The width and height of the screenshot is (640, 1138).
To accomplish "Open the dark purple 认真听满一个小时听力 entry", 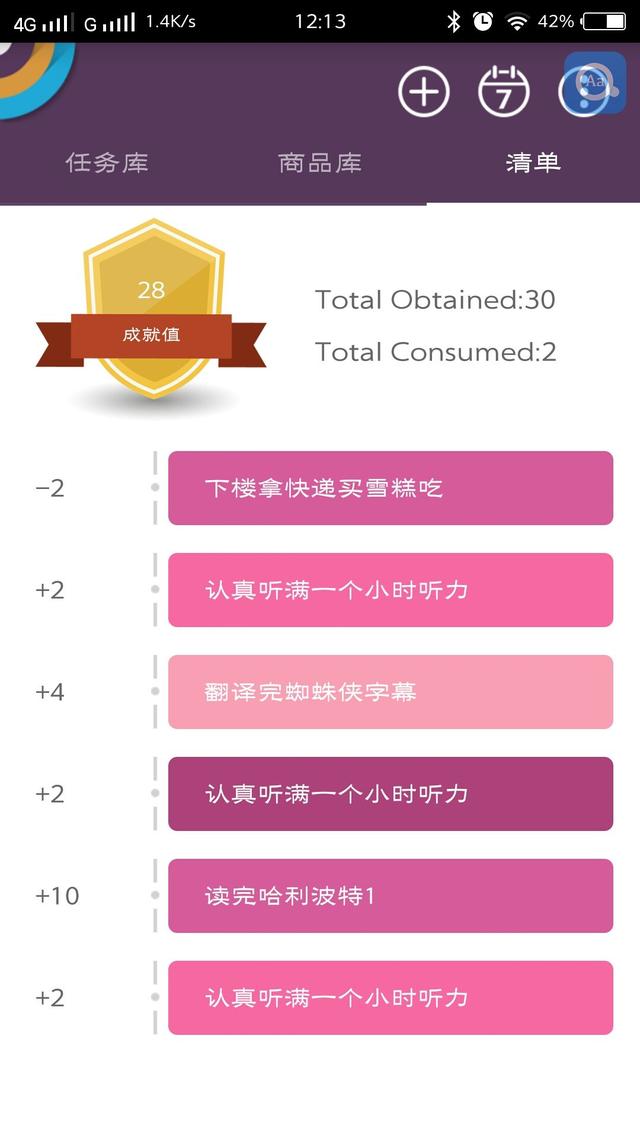I will point(390,794).
